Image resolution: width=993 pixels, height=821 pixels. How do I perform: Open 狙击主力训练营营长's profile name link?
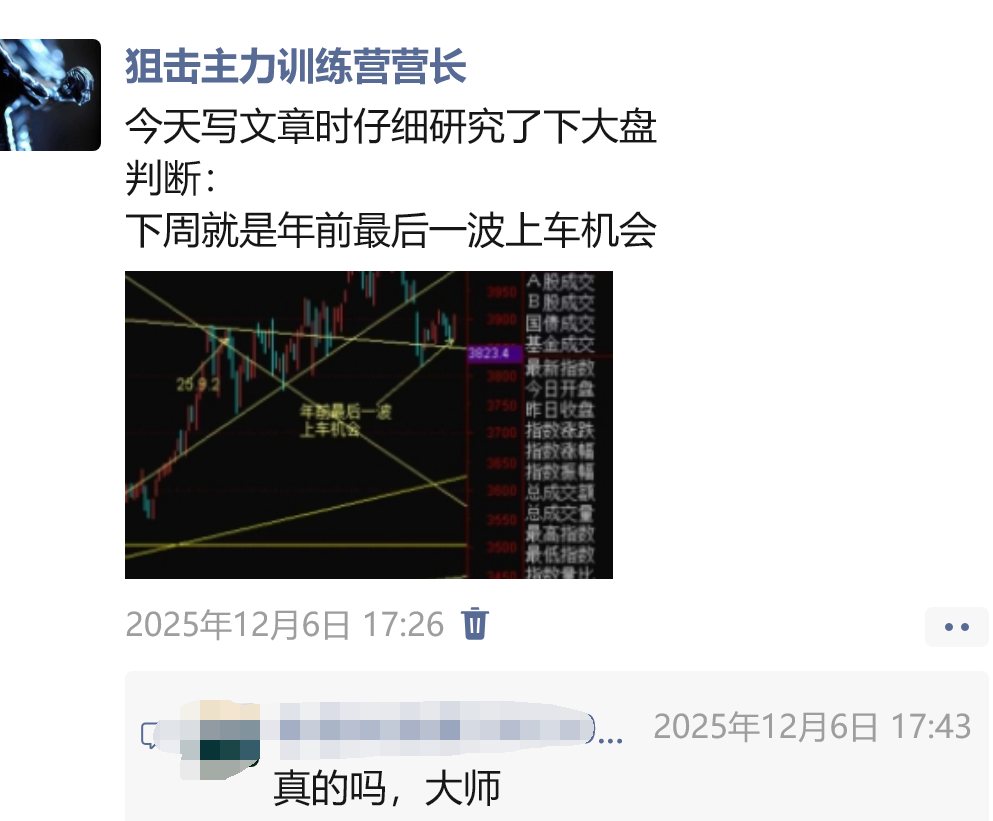coord(295,68)
